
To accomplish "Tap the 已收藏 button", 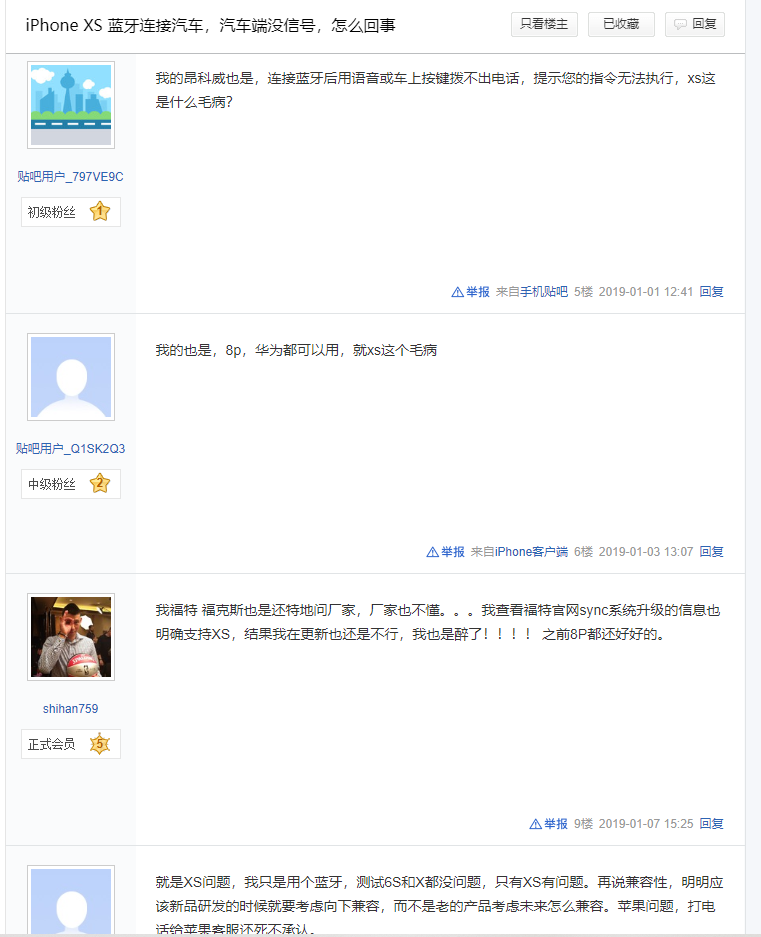I will point(620,24).
